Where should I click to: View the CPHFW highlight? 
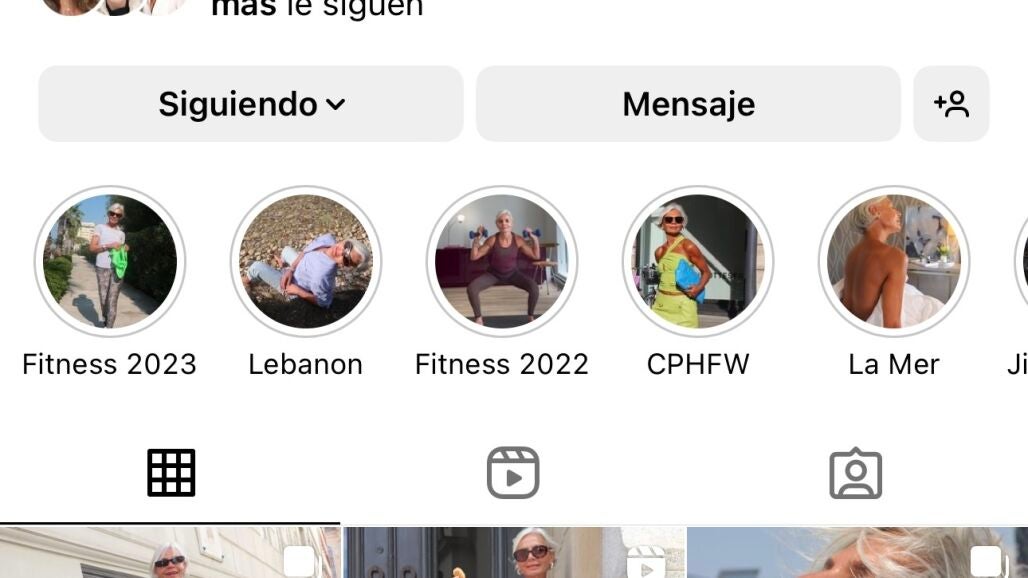[698, 261]
